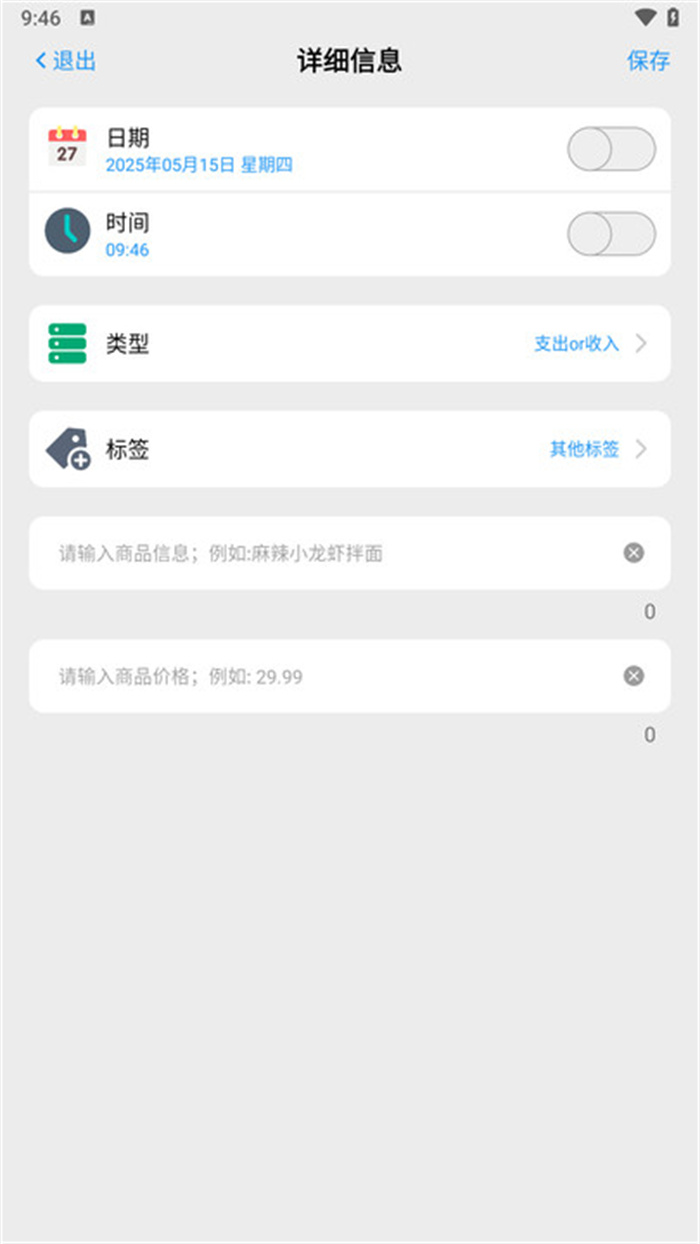Toggle the 日期 switch
This screenshot has height=1244, width=700.
[x=611, y=150]
